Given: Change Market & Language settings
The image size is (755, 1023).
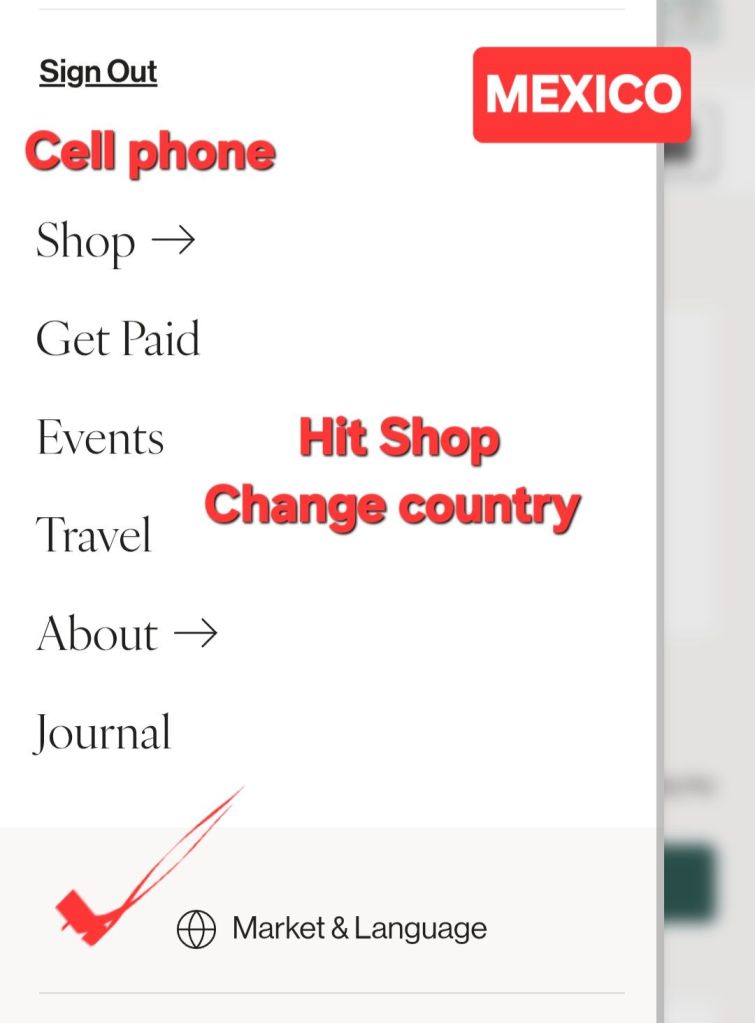Looking at the screenshot, I should [x=332, y=929].
